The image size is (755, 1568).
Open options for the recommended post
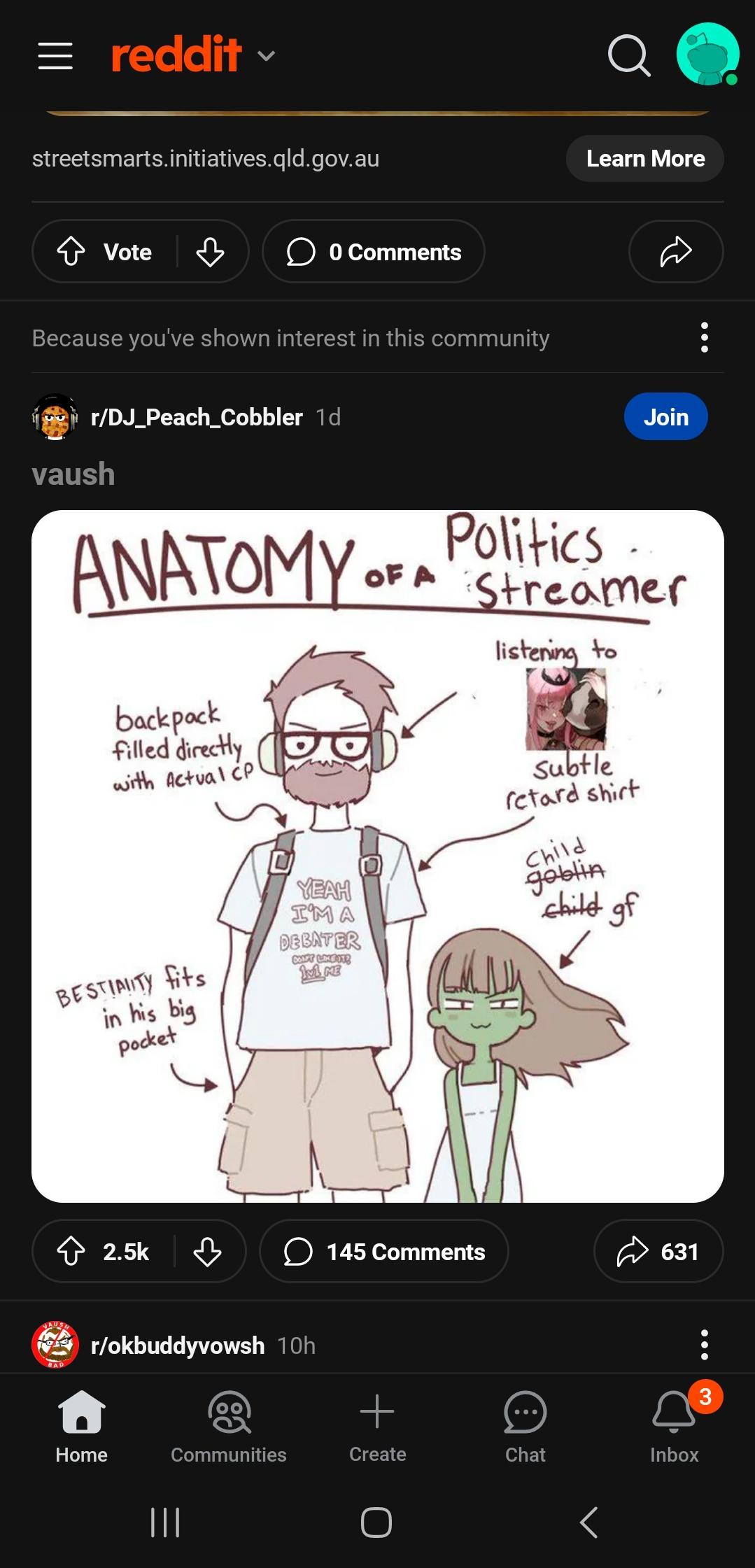pyautogui.click(x=704, y=338)
